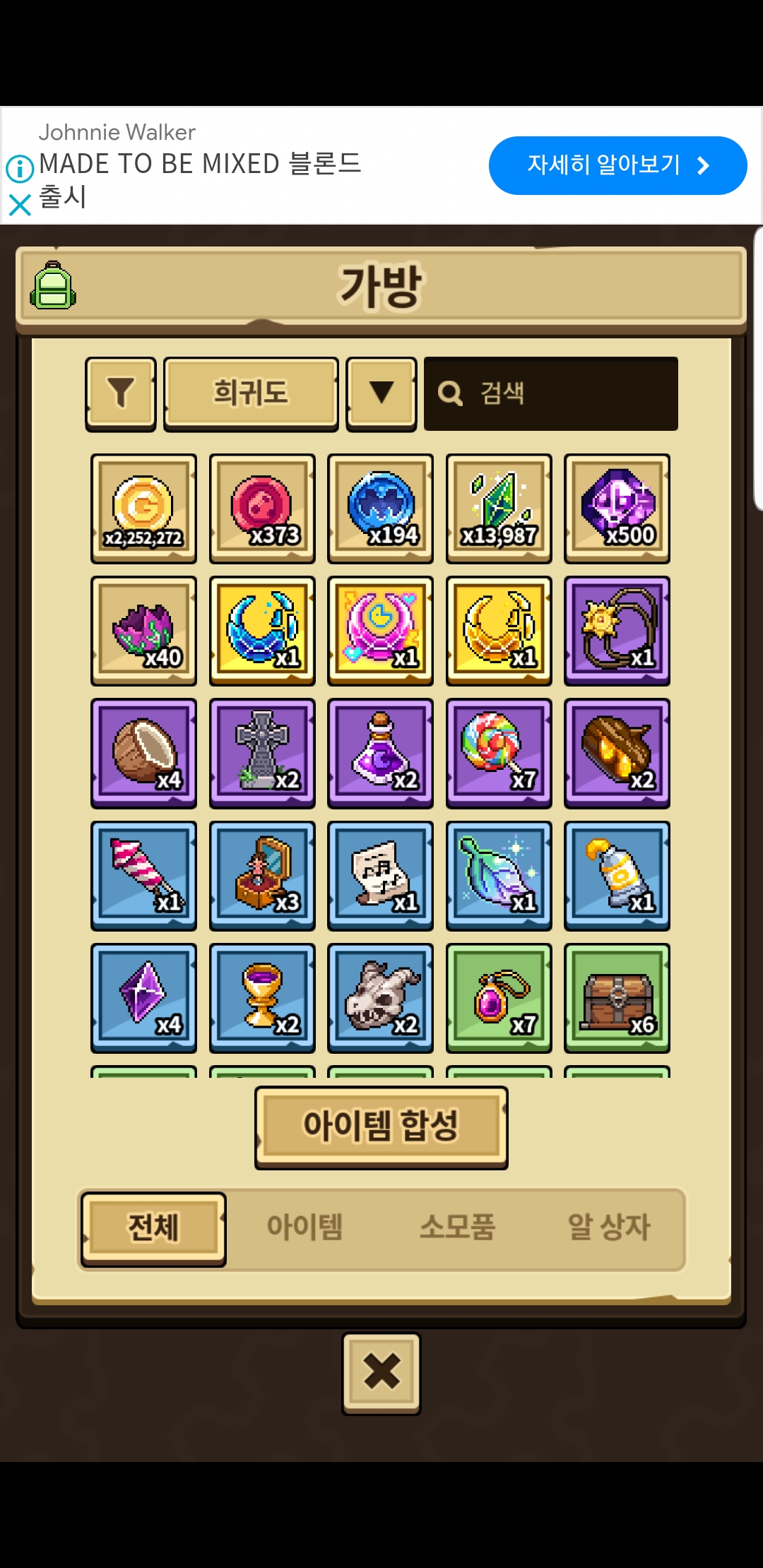Toggle the sort direction arrow

click(x=381, y=393)
